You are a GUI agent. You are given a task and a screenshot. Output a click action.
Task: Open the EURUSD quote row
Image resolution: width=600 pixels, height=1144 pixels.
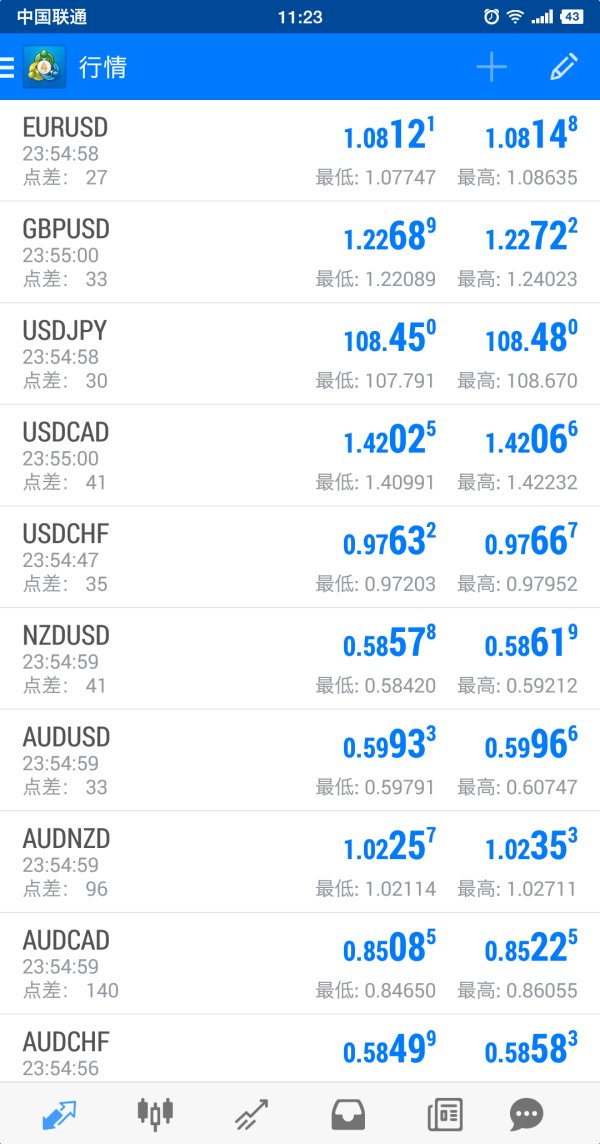click(x=300, y=150)
